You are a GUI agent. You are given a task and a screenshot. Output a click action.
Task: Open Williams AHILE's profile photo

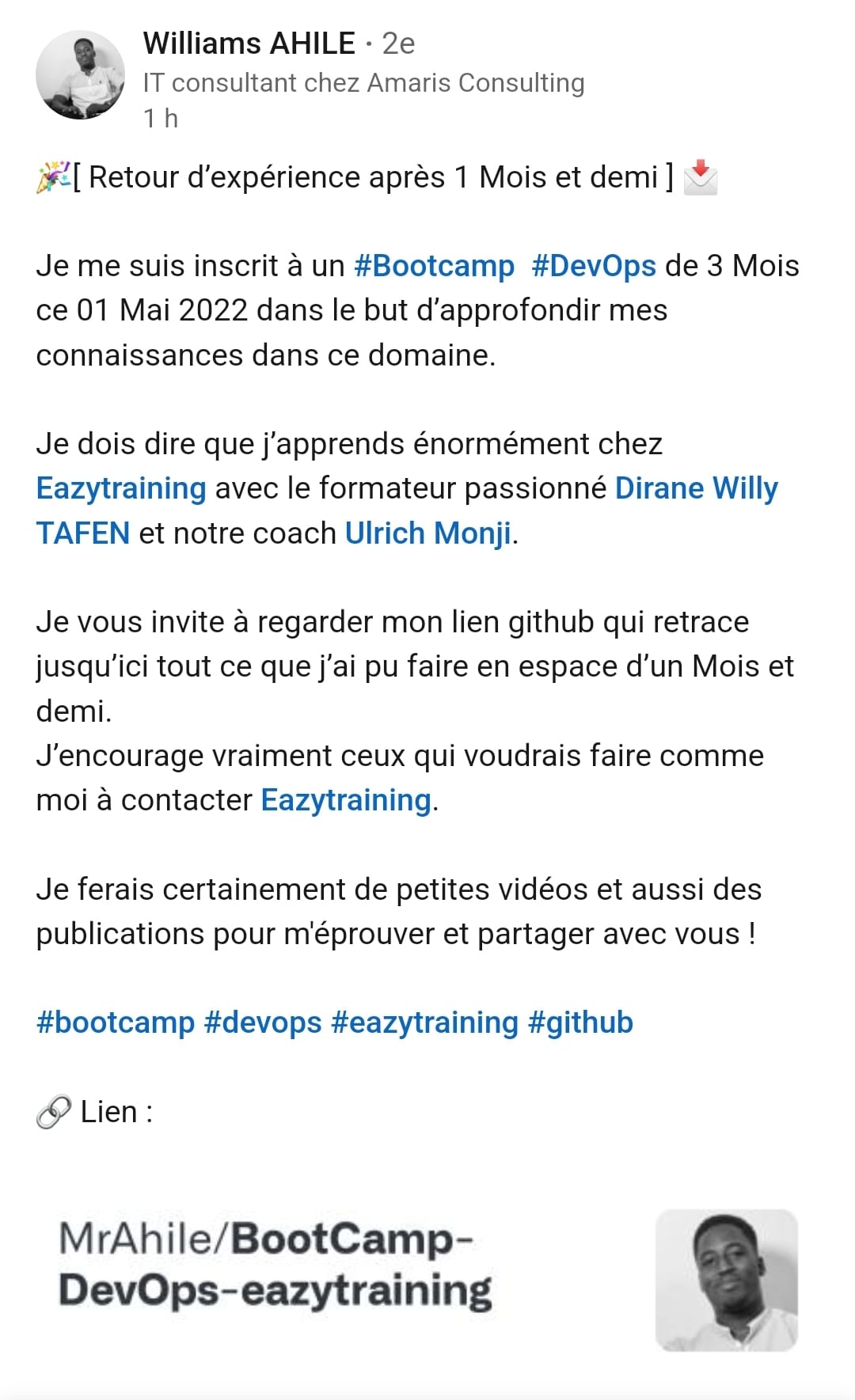[80, 76]
